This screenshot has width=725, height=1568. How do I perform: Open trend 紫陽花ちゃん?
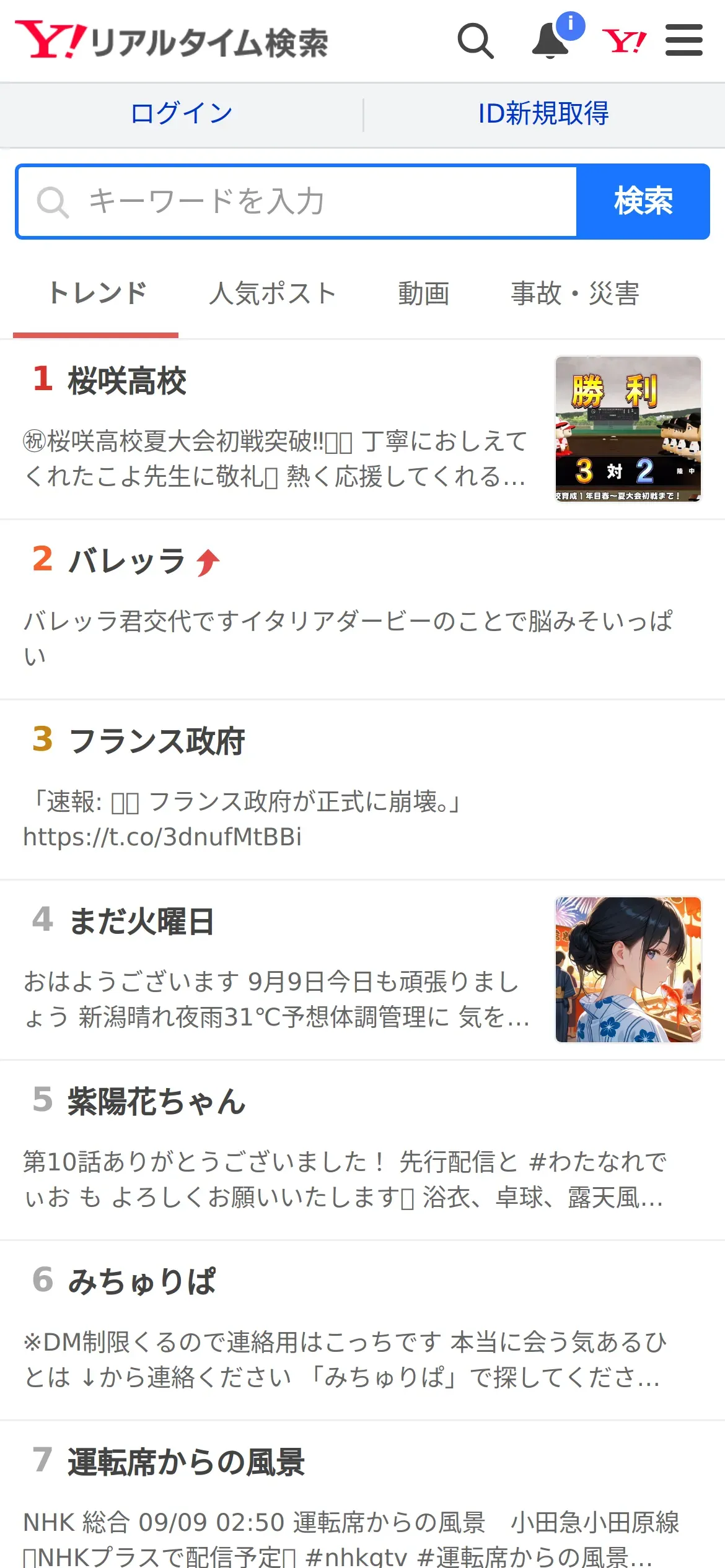point(362,1150)
